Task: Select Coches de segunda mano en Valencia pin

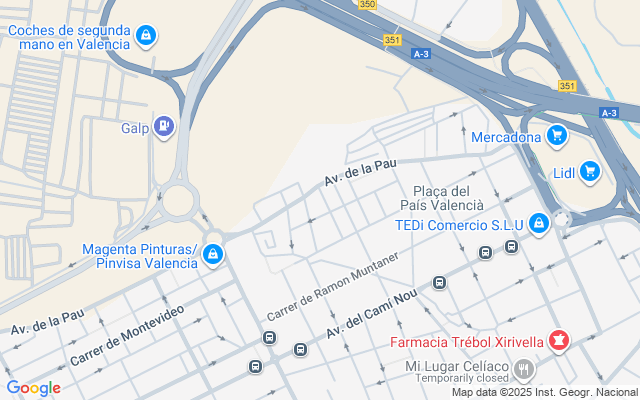Action: (x=147, y=37)
